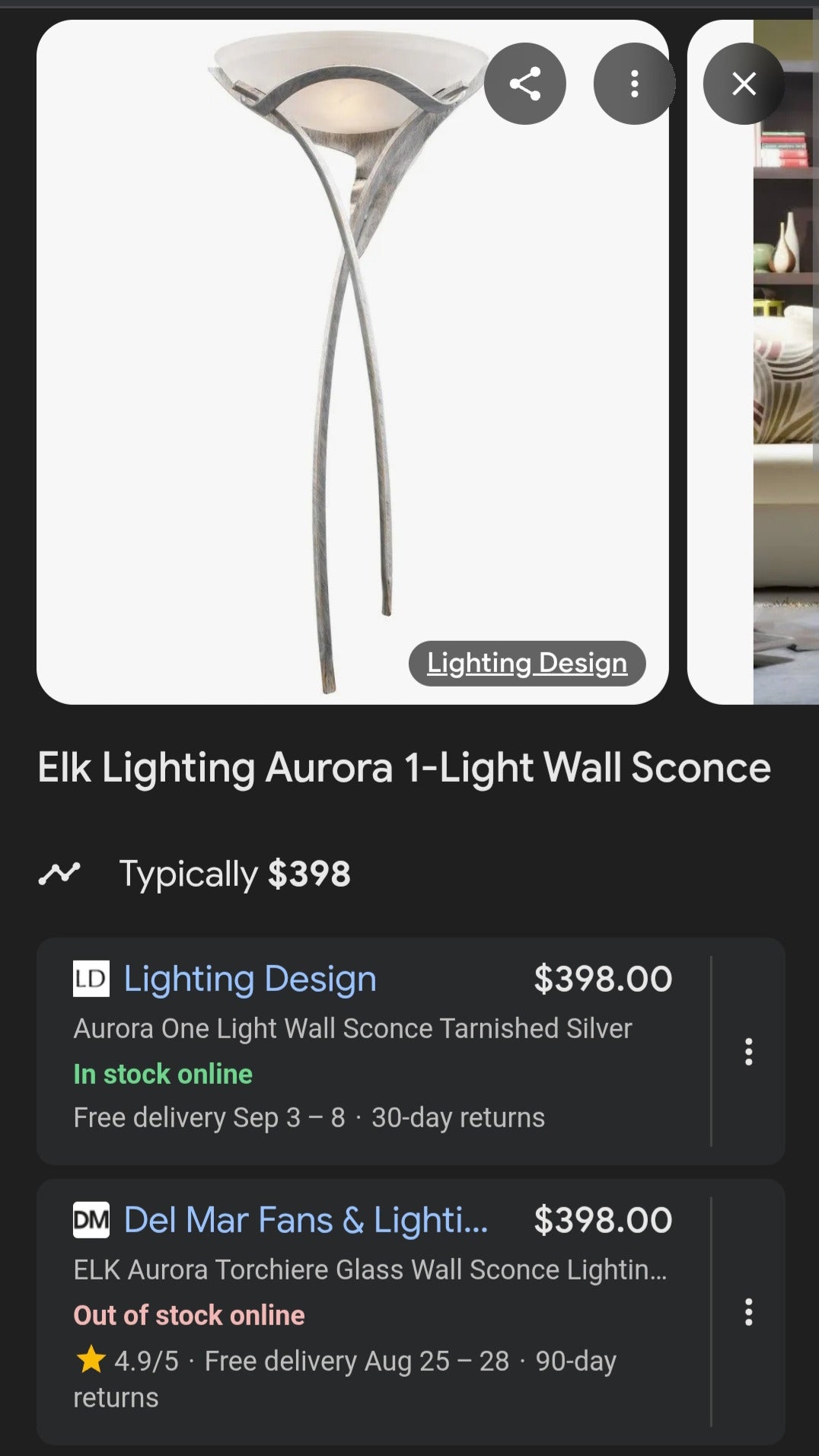
Task: Open more options for Del Mar Fans offer
Action: (749, 1312)
